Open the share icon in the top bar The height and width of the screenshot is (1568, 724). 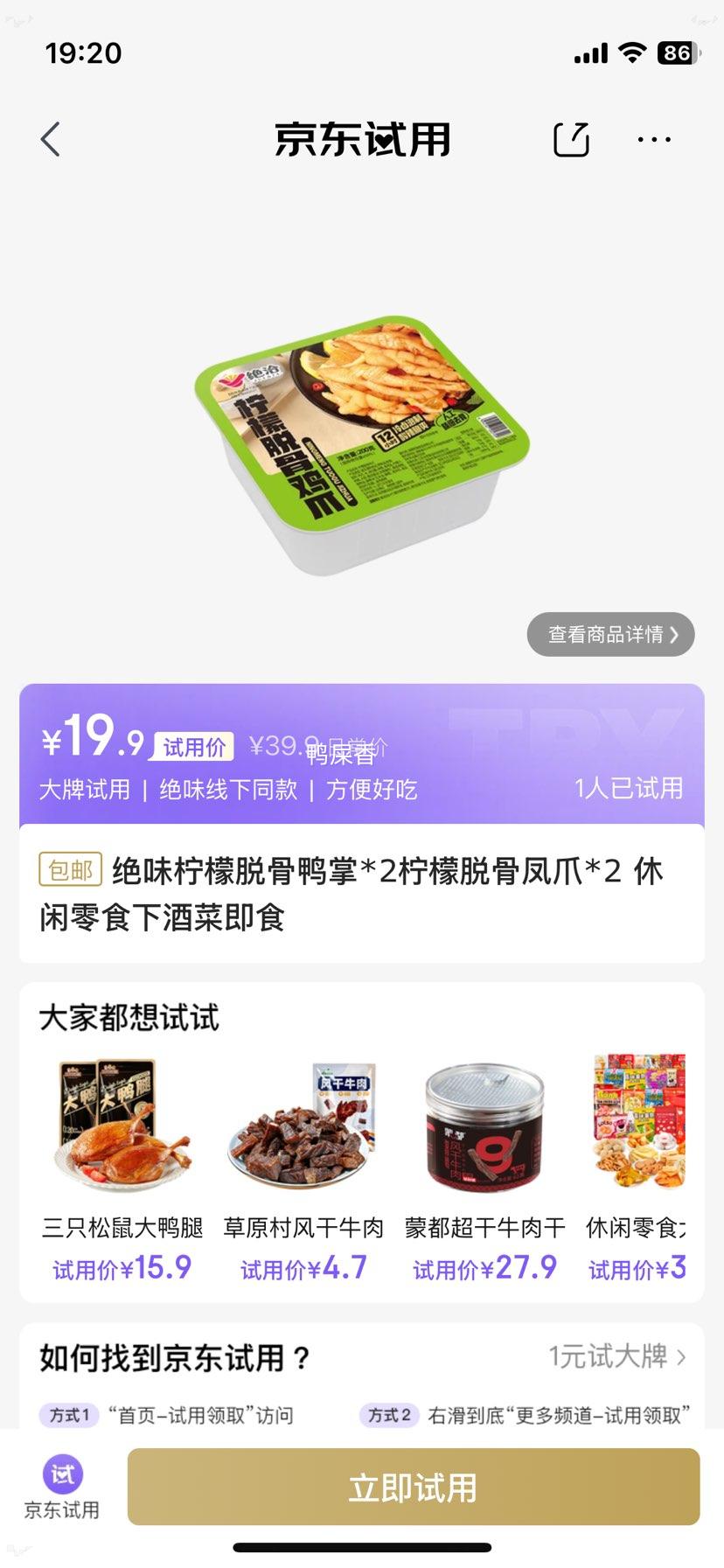click(x=571, y=139)
